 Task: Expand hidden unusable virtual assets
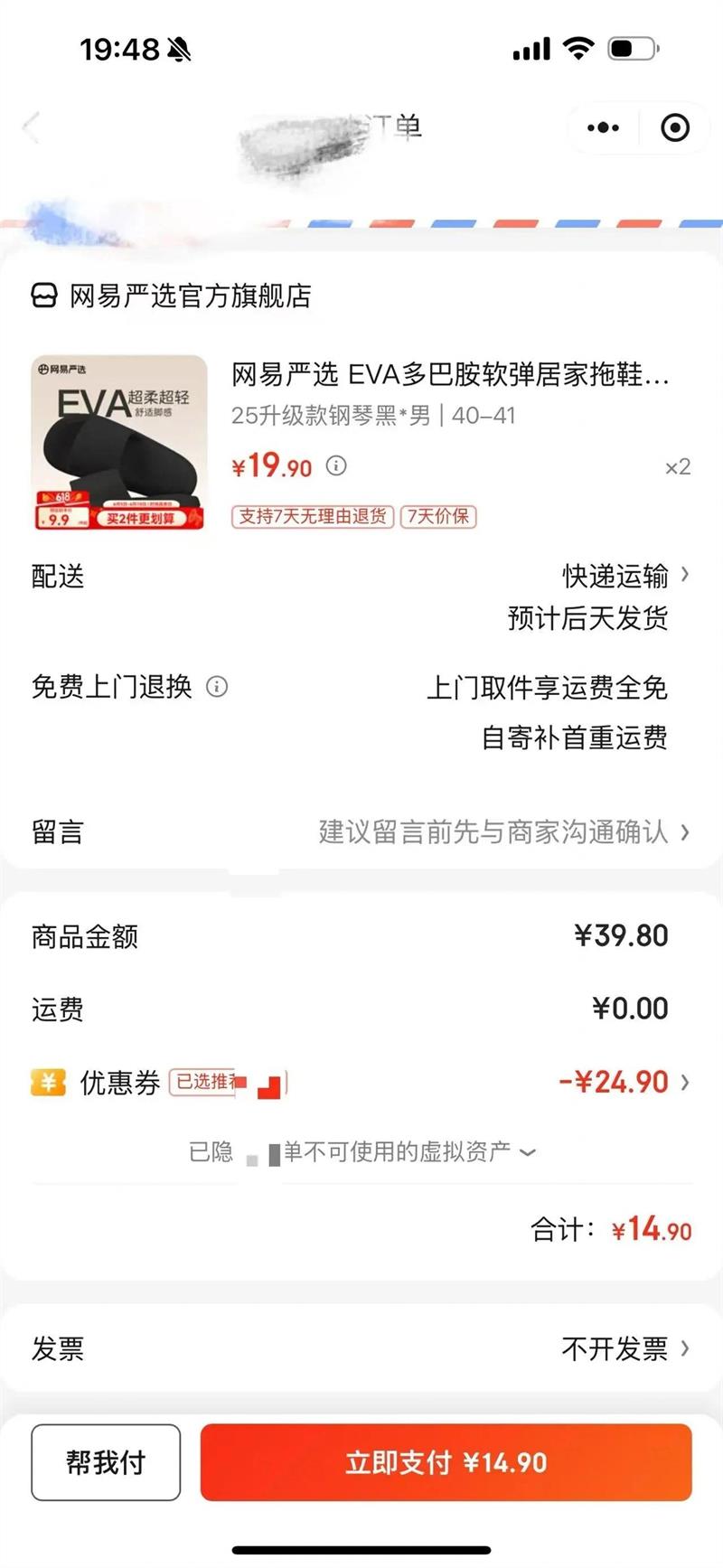pos(363,1152)
